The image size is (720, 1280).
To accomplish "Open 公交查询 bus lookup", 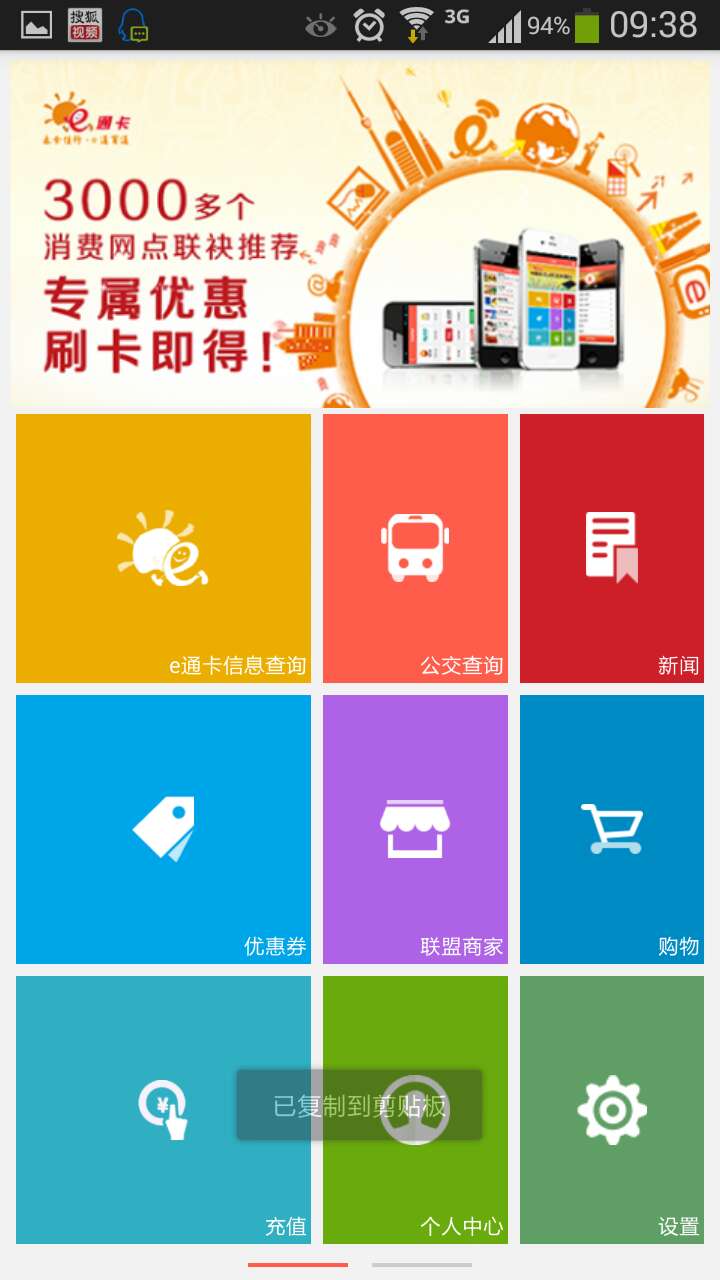I will (415, 548).
